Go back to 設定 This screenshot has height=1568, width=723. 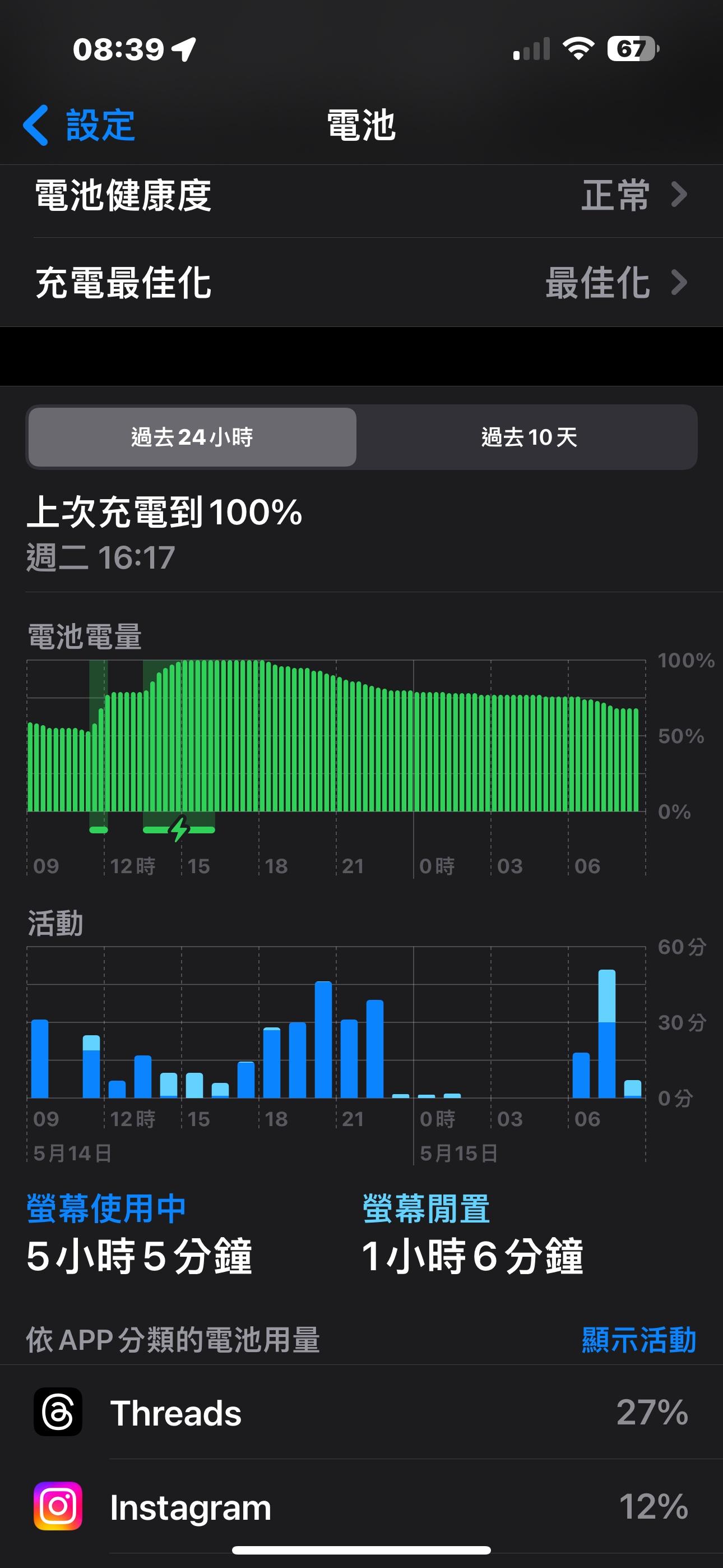79,126
